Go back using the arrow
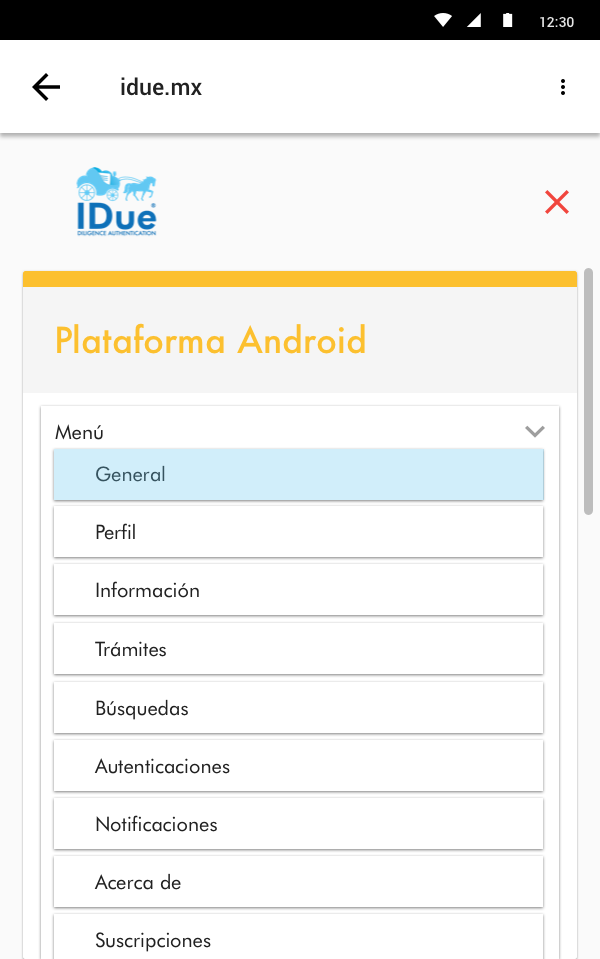The image size is (600, 959). [x=46, y=87]
